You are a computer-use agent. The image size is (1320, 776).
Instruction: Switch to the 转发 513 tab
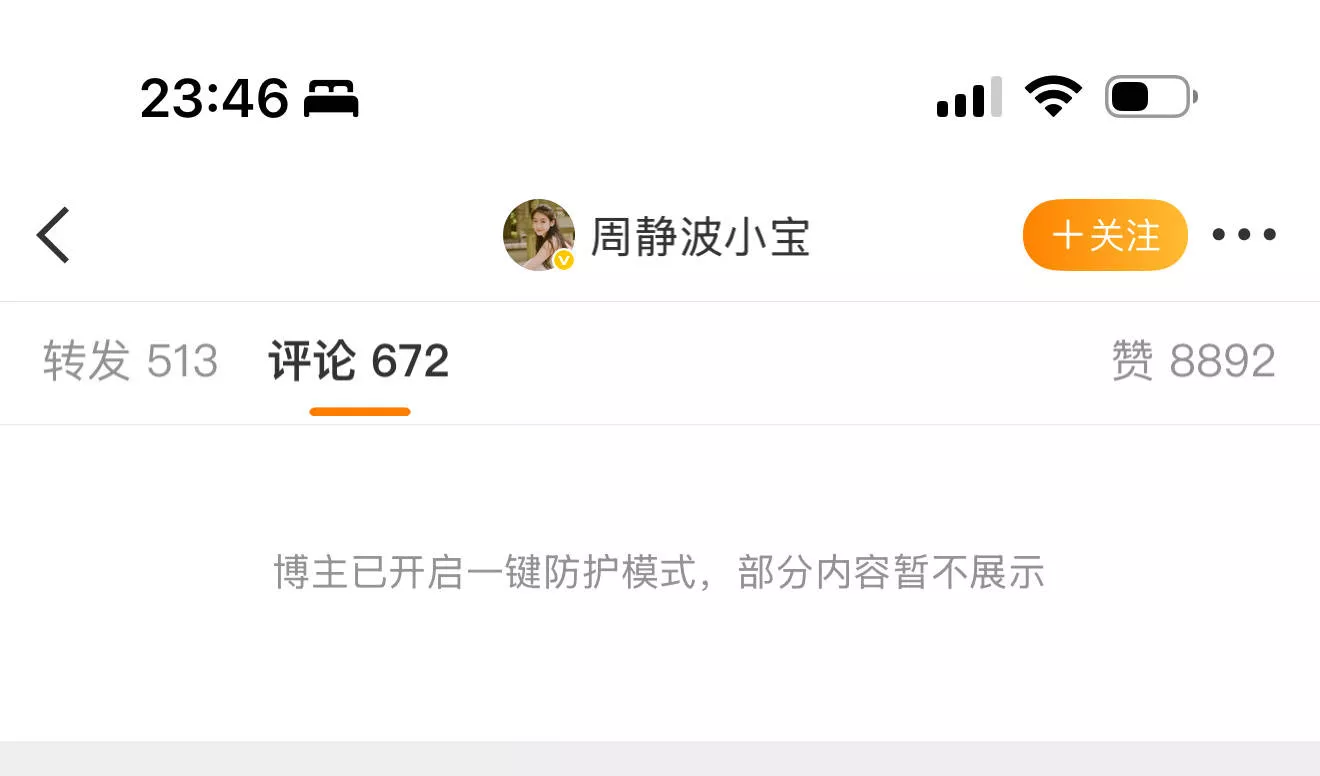coord(130,361)
